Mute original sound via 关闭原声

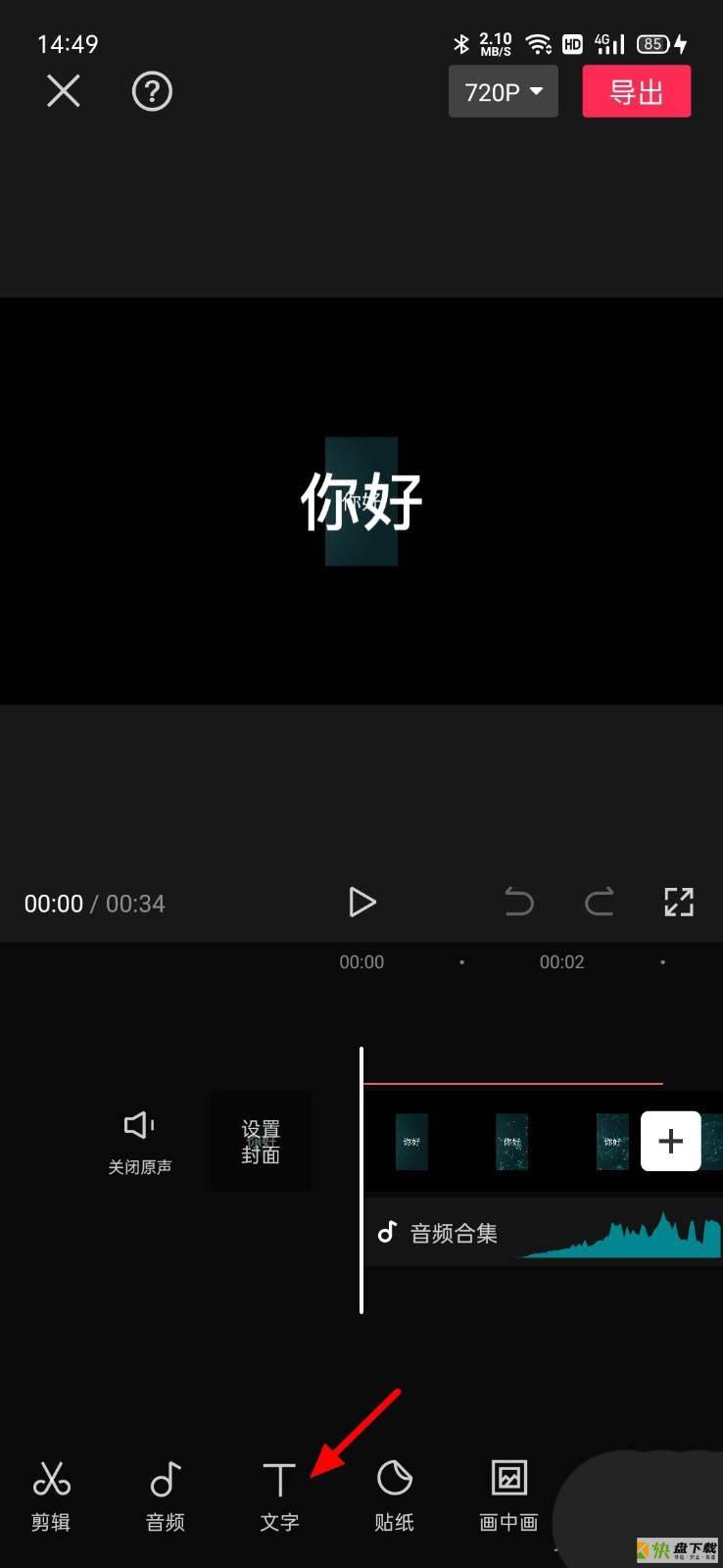click(x=139, y=1141)
